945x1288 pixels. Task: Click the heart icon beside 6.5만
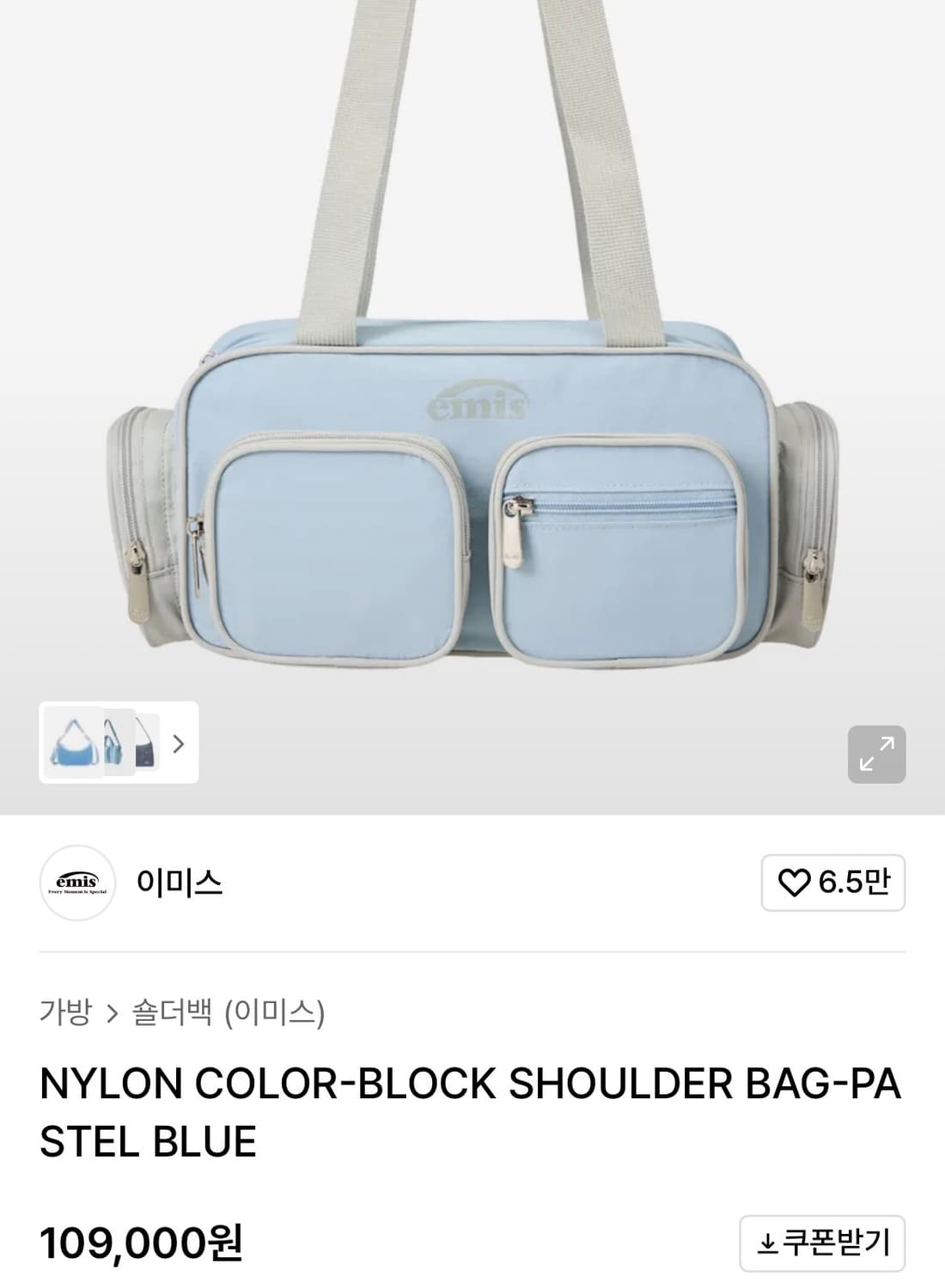(795, 884)
